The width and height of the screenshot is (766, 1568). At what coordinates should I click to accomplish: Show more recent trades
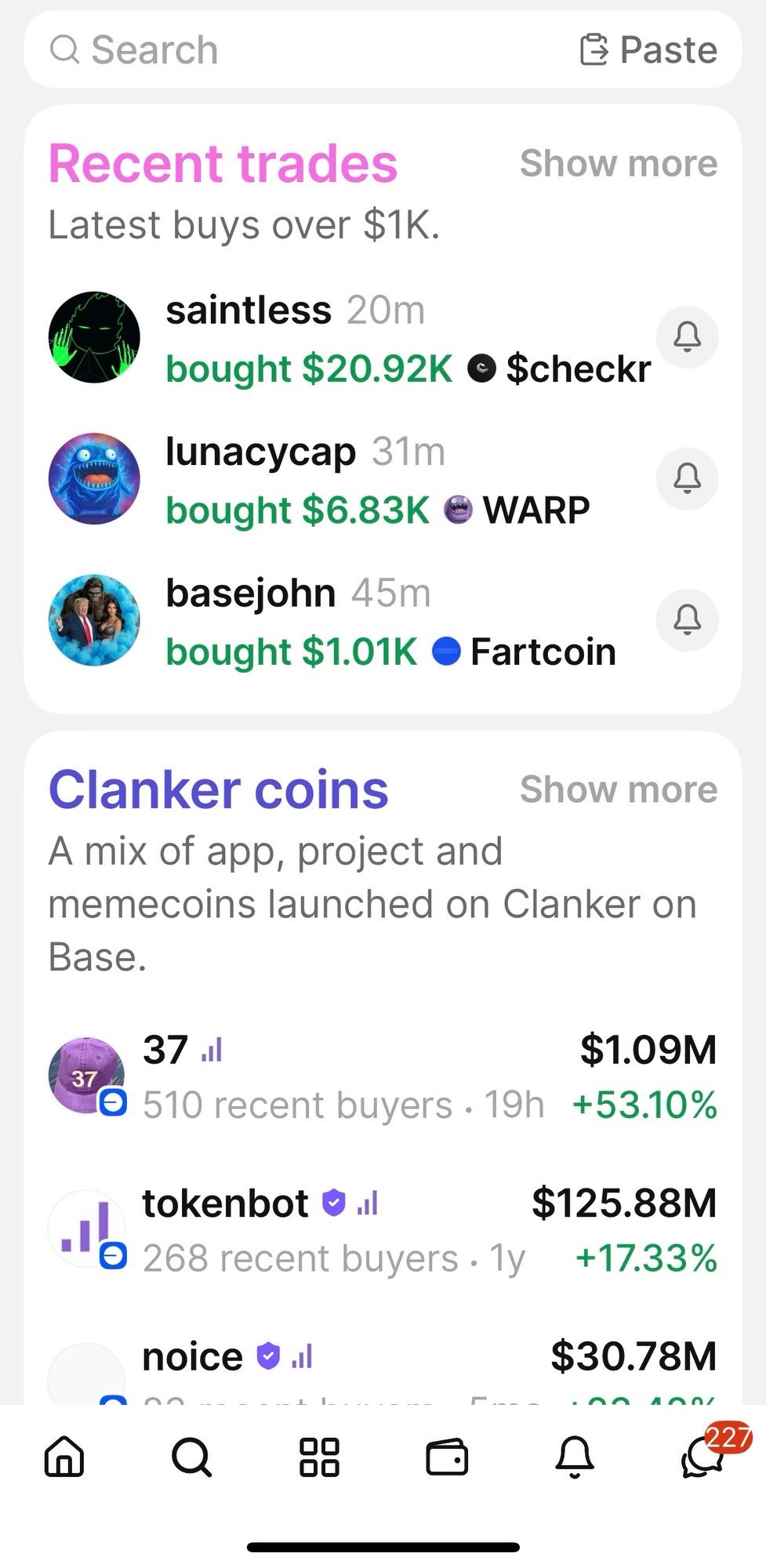pyautogui.click(x=618, y=164)
